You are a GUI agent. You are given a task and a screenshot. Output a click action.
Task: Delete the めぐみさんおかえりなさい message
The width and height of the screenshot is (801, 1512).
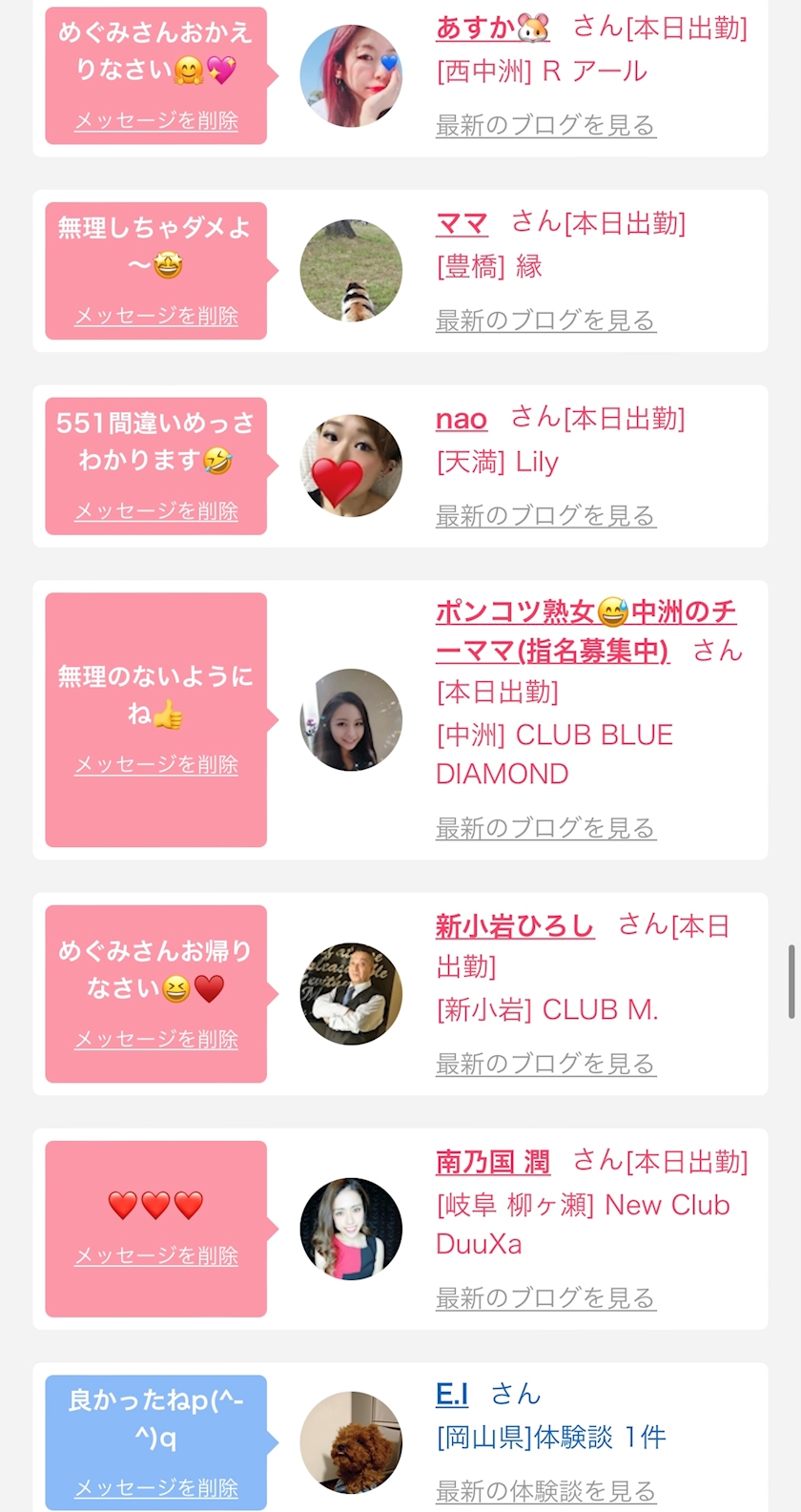tap(156, 121)
